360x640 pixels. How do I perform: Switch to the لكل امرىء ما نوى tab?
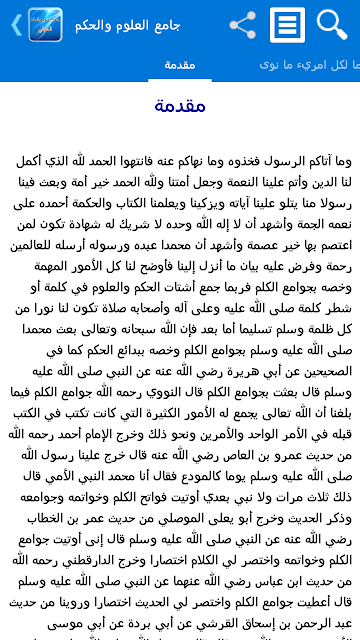[309, 65]
